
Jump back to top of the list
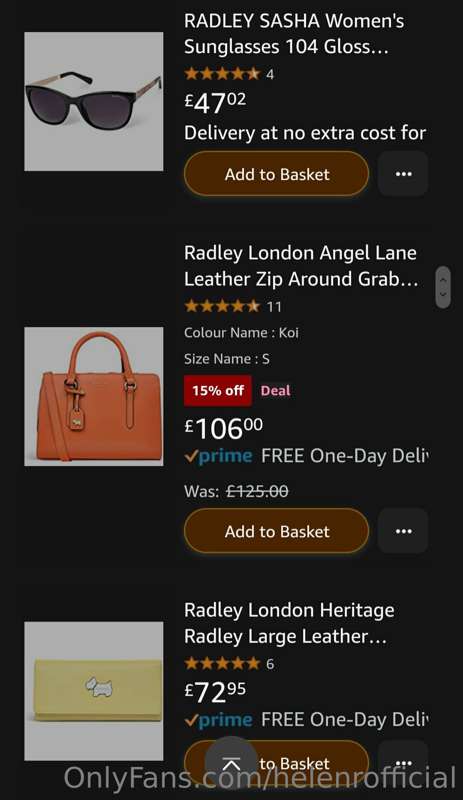[x=231, y=763]
